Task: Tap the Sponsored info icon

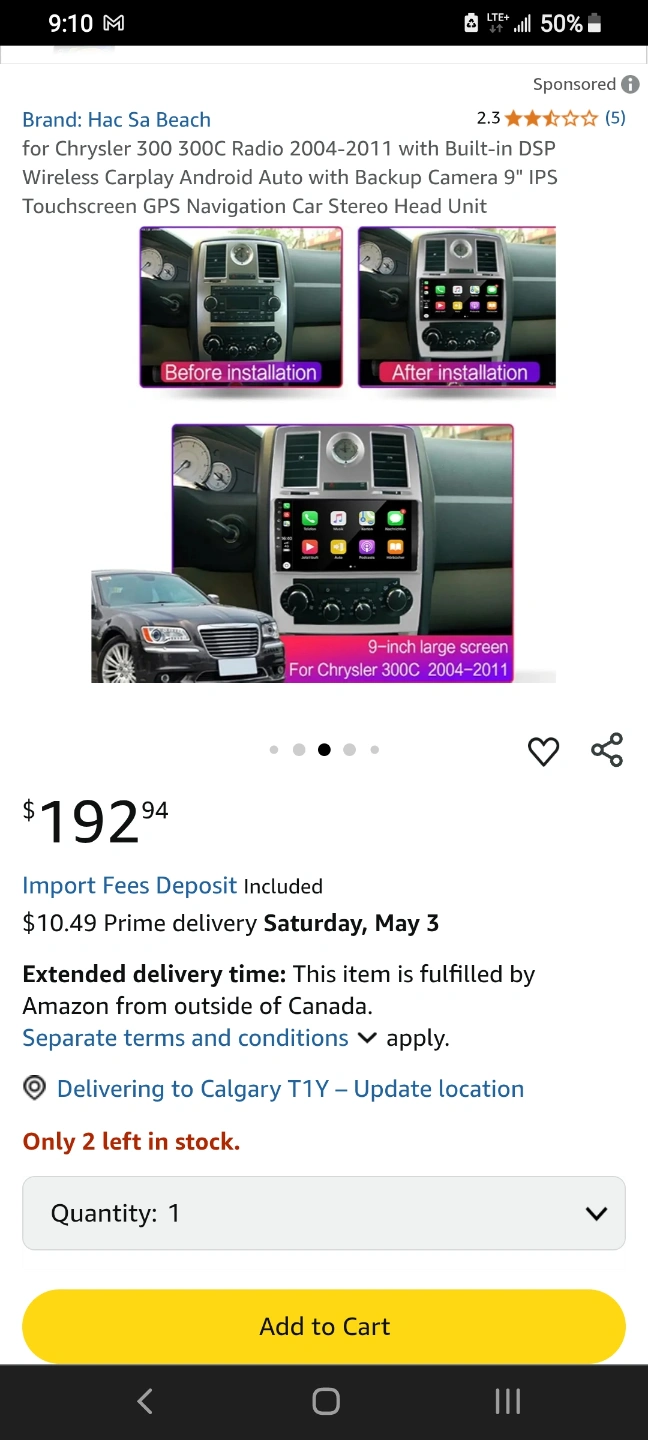Action: pyautogui.click(x=630, y=85)
